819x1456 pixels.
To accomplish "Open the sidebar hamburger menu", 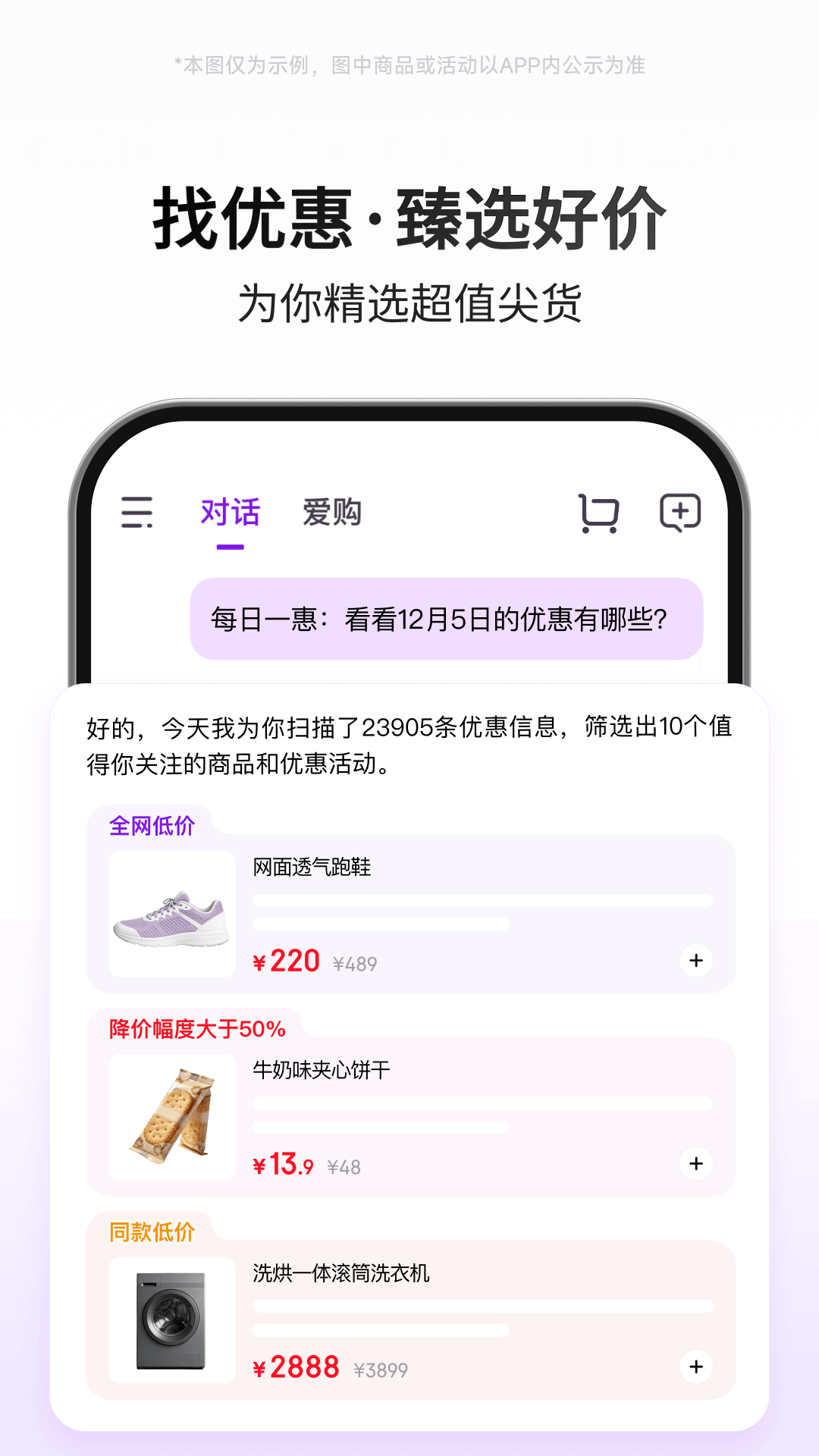I will (137, 513).
